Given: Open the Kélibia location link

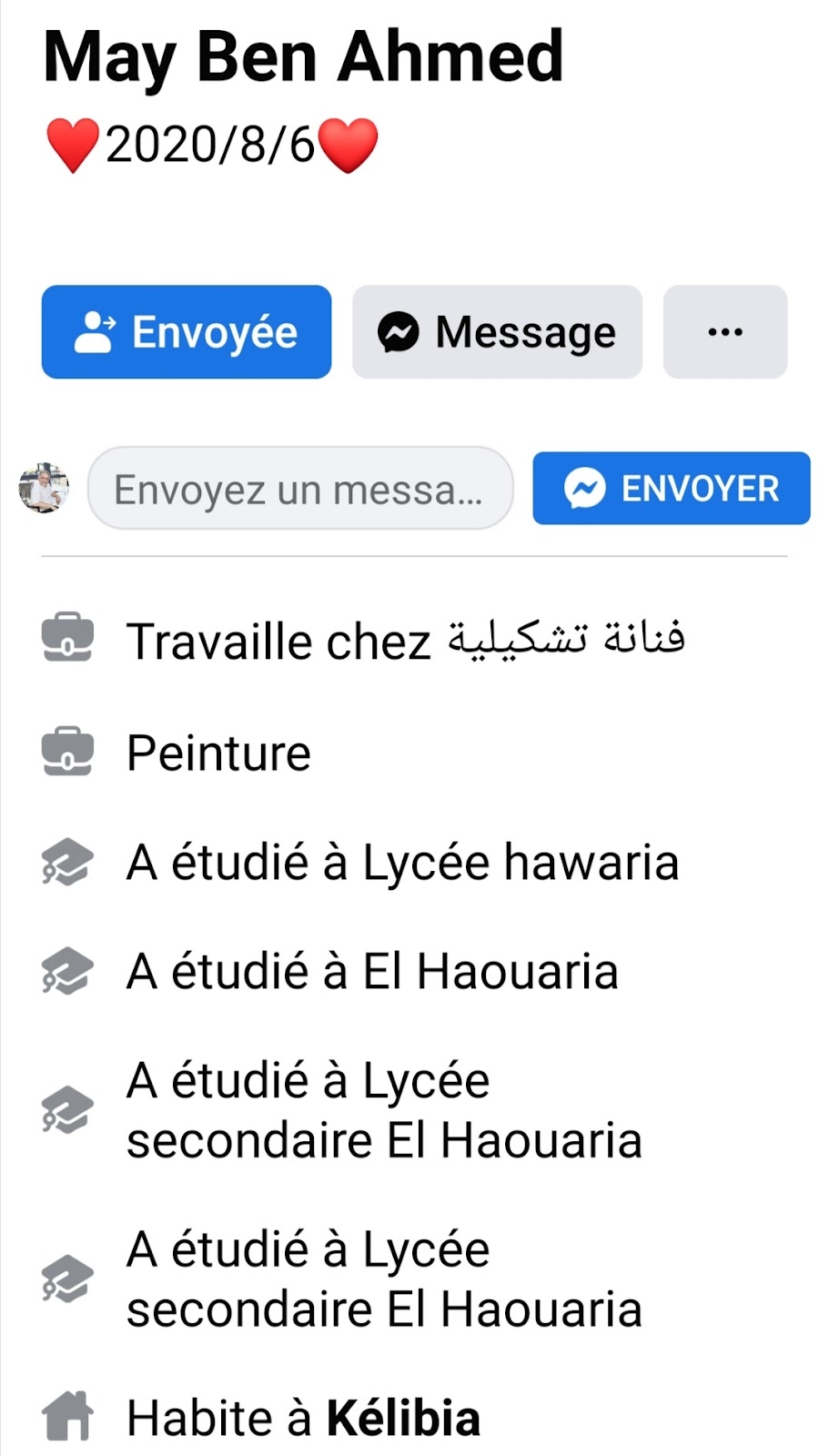Looking at the screenshot, I should pyautogui.click(x=403, y=1418).
